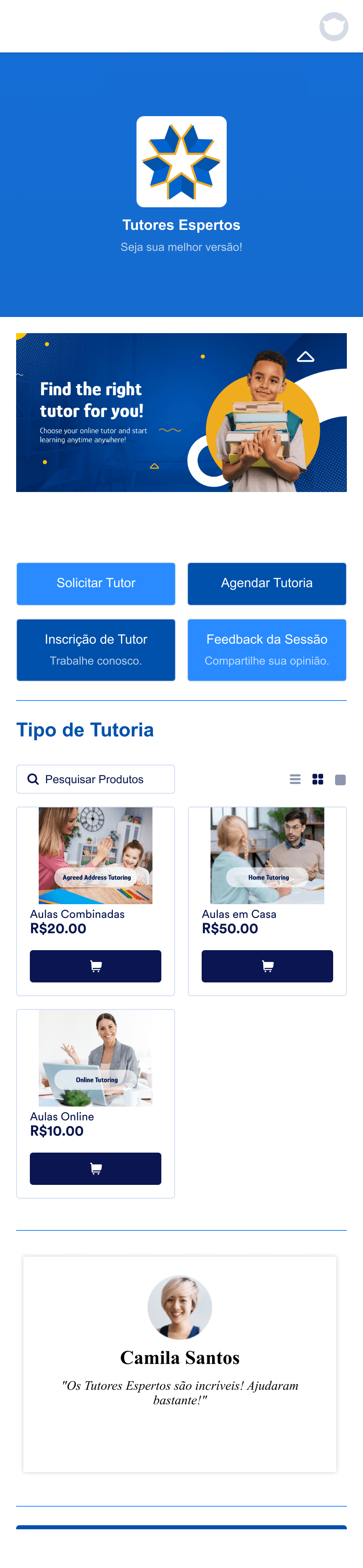
Task: Switch to grid view layout
Action: point(318,780)
